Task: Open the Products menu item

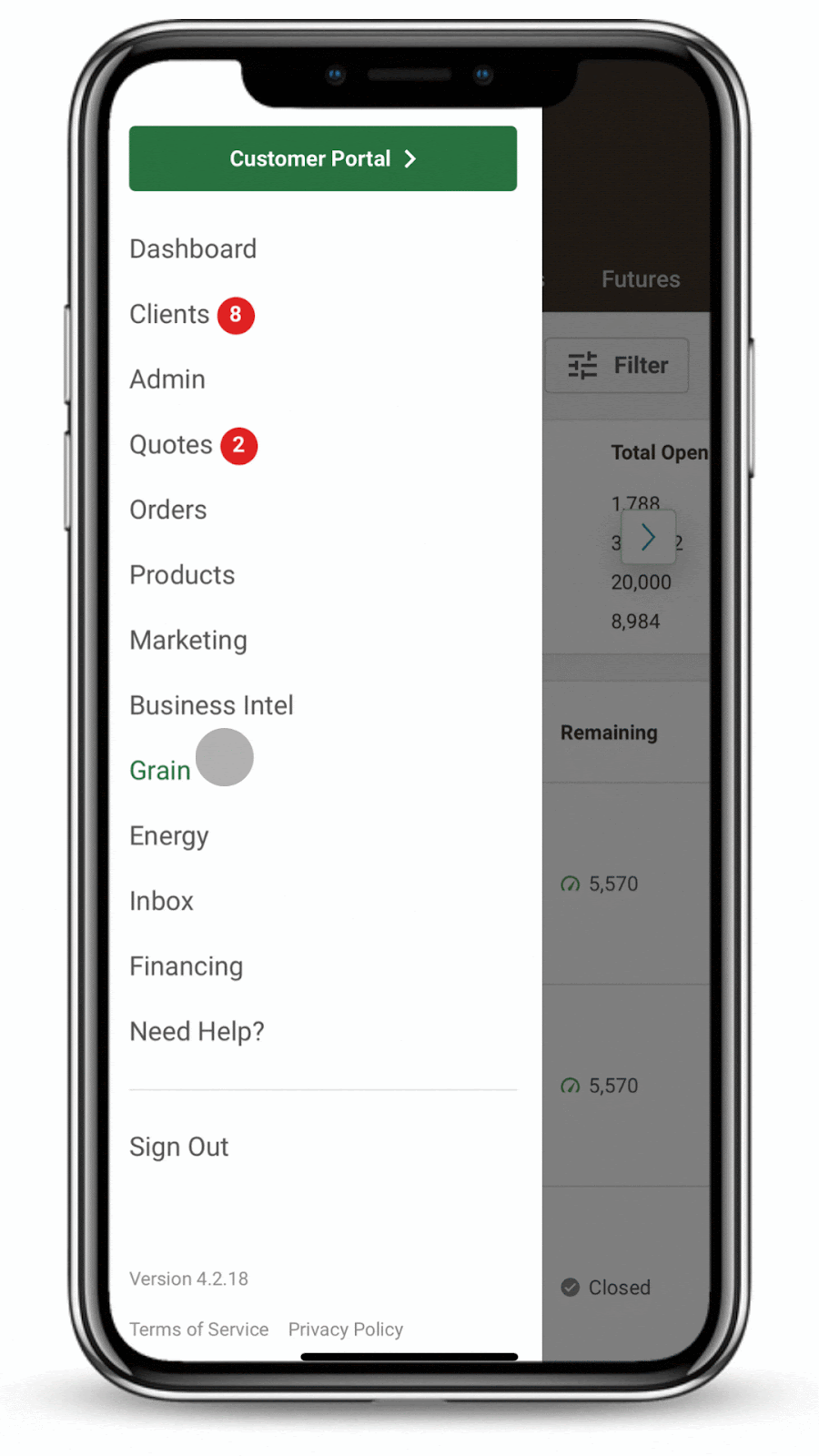Action: [x=182, y=575]
